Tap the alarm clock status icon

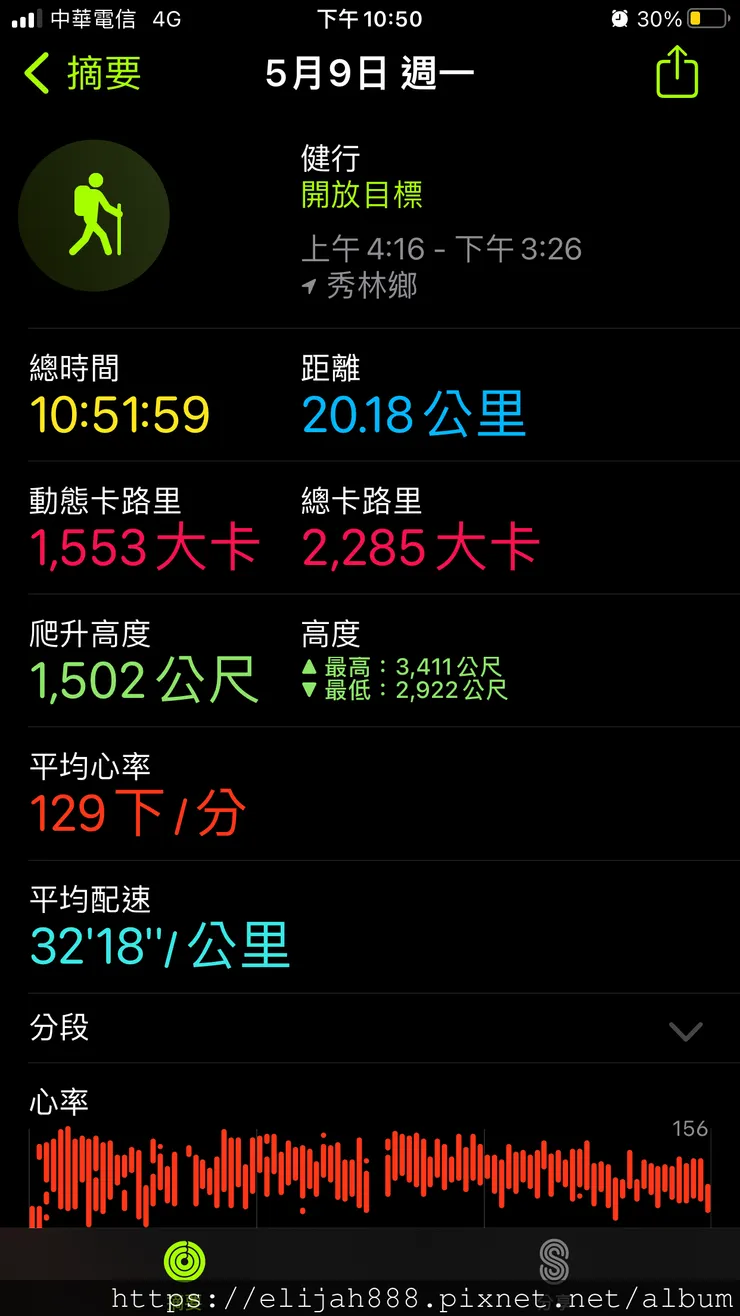coord(622,17)
